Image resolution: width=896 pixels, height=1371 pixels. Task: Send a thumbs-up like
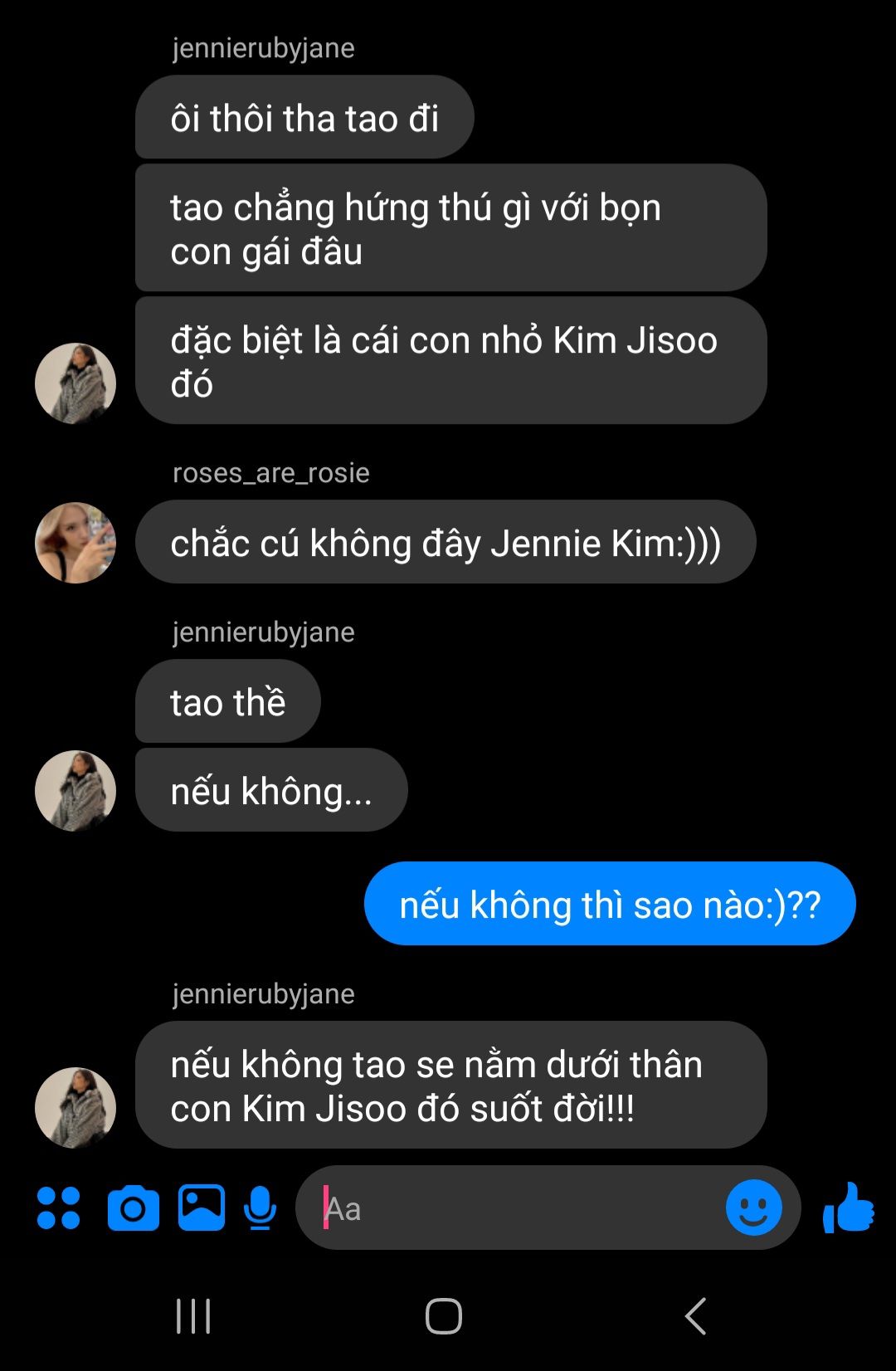(x=848, y=1208)
